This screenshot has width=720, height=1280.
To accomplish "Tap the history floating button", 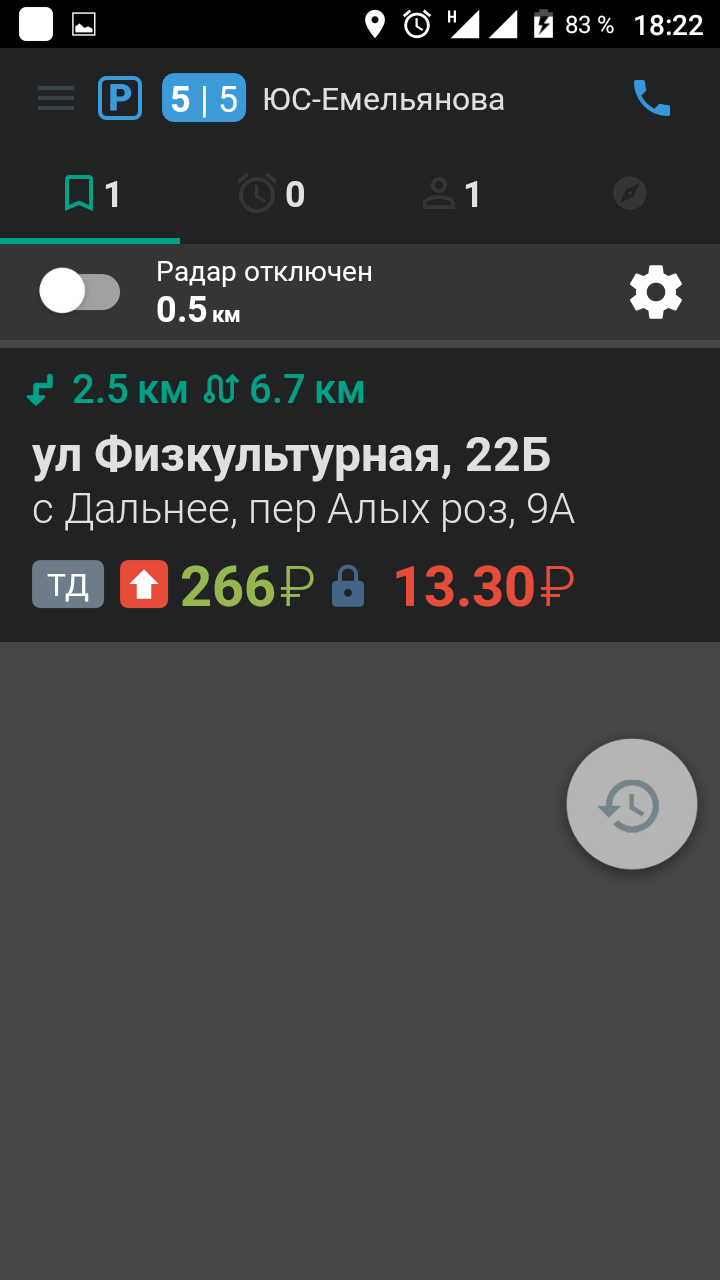I will pos(631,804).
